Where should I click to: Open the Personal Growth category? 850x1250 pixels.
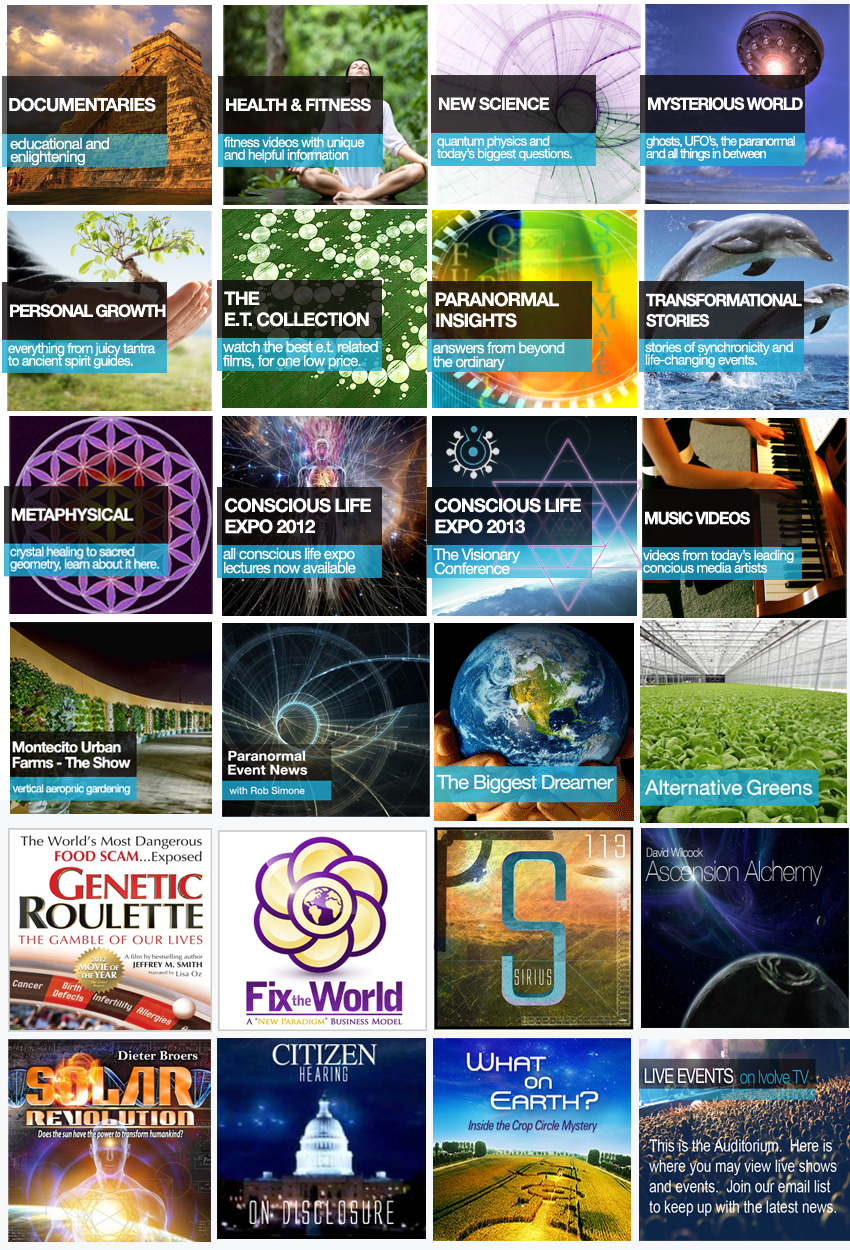(109, 311)
